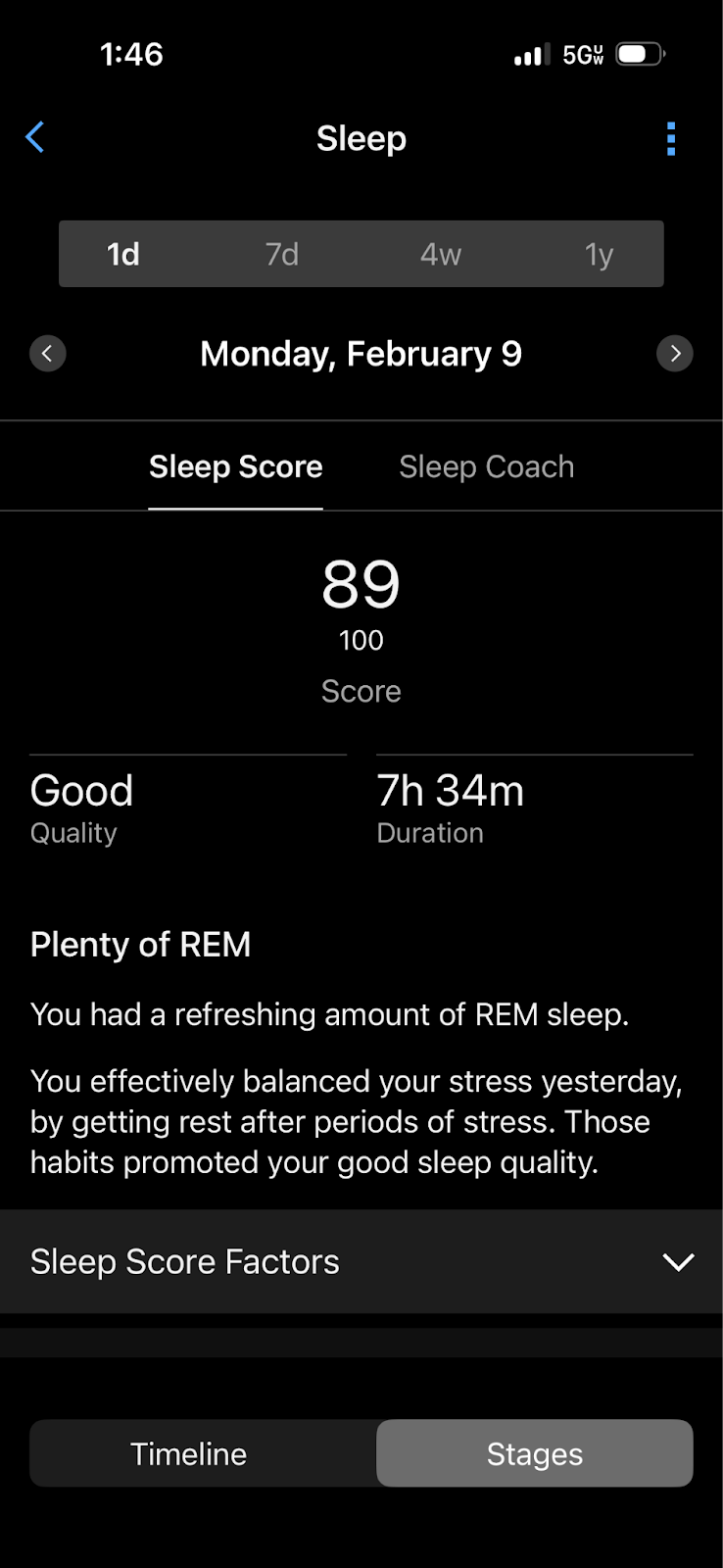
Task: Go back using the back arrow
Action: (35, 137)
